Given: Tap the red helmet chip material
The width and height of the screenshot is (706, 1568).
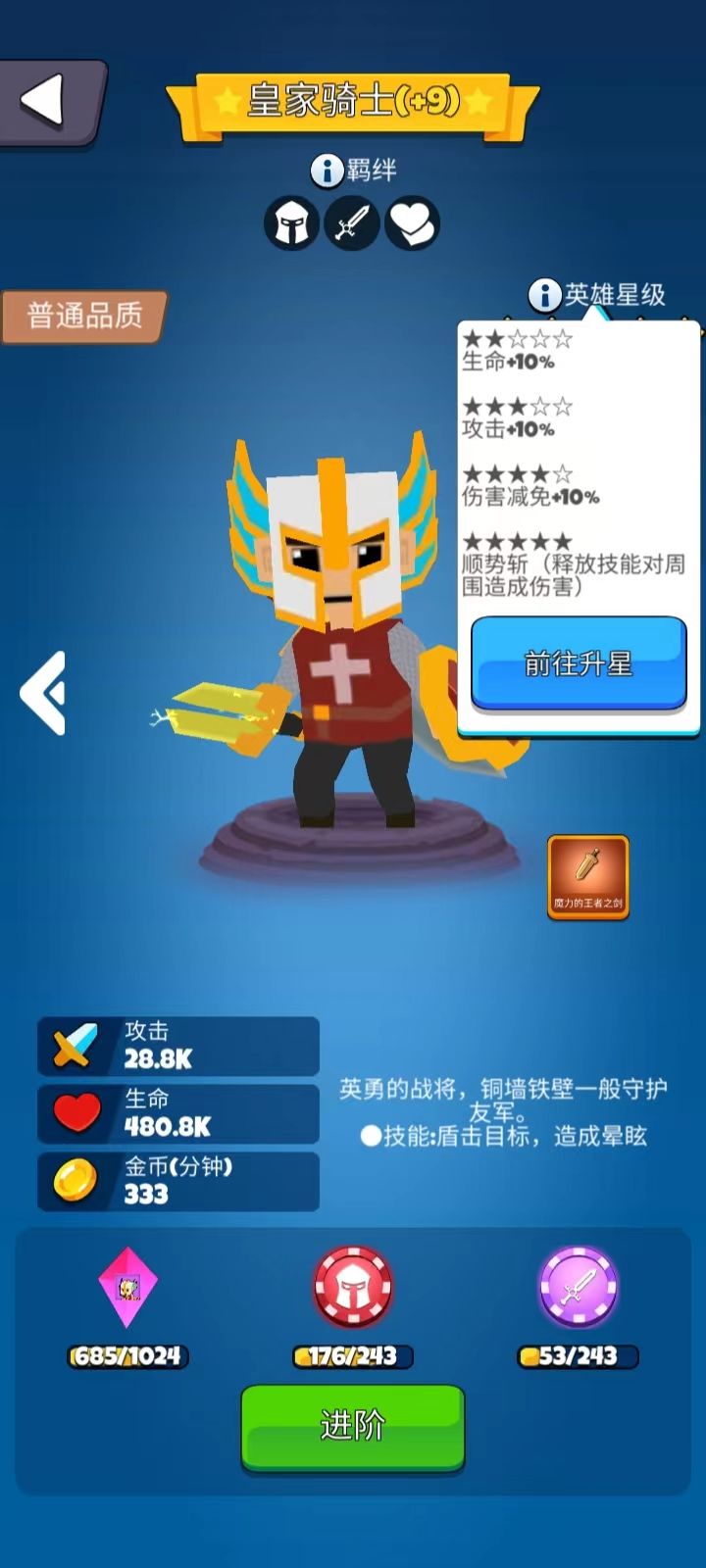Looking at the screenshot, I should [x=352, y=1287].
